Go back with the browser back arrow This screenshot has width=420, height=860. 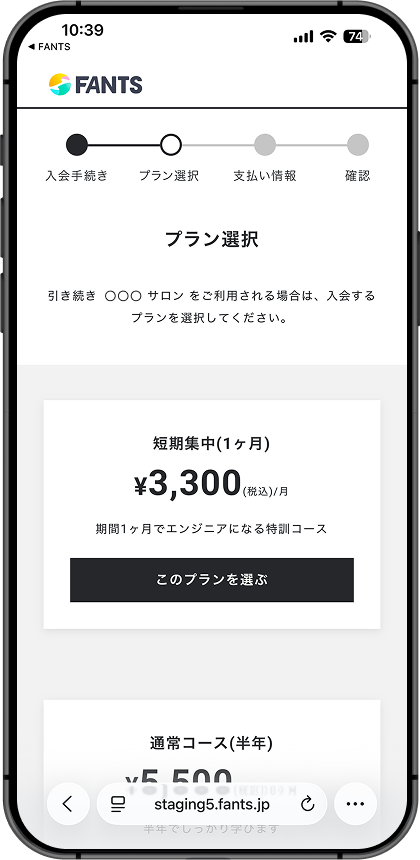(68, 804)
